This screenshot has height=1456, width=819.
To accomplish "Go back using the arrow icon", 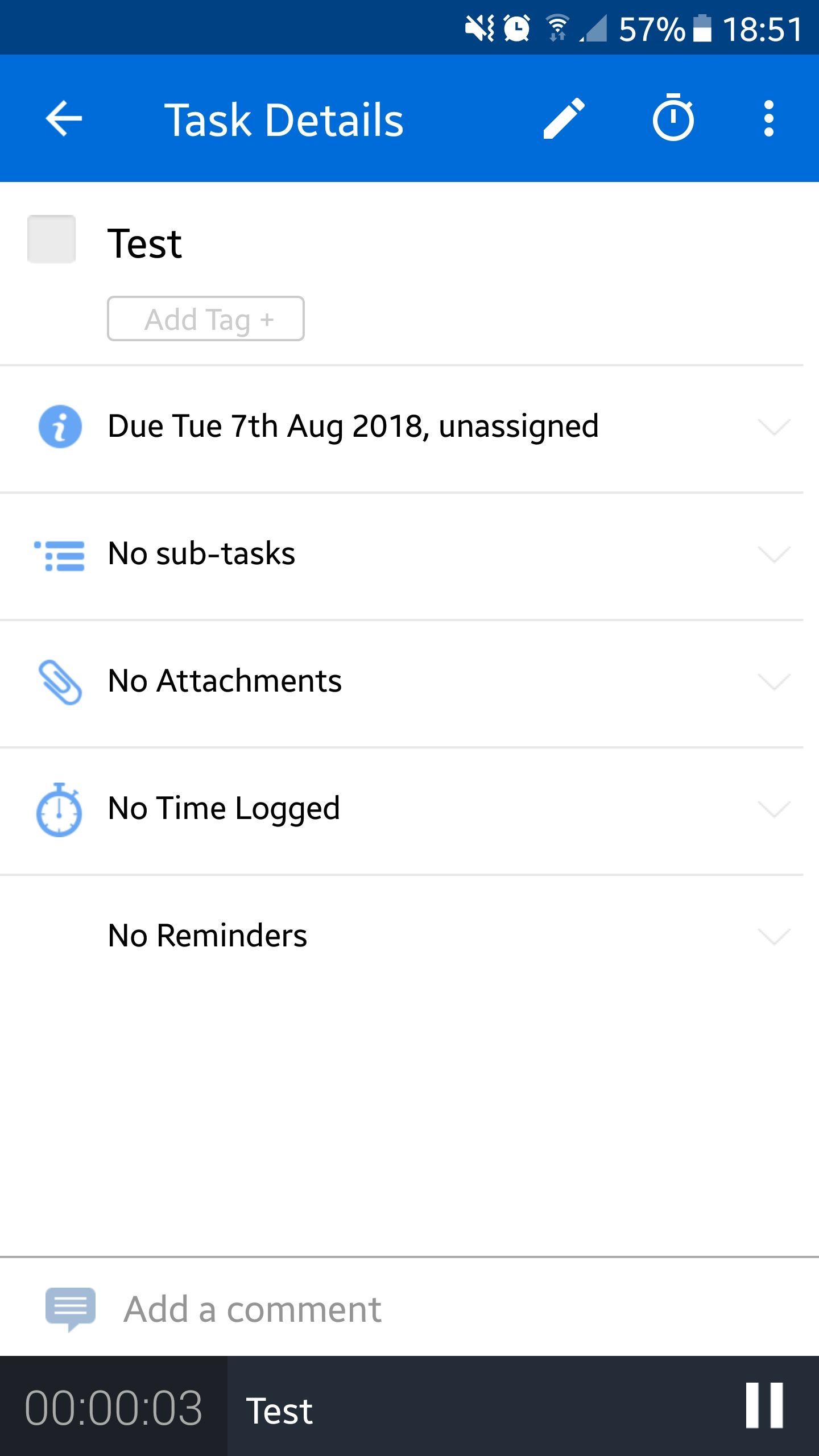I will pos(64,119).
